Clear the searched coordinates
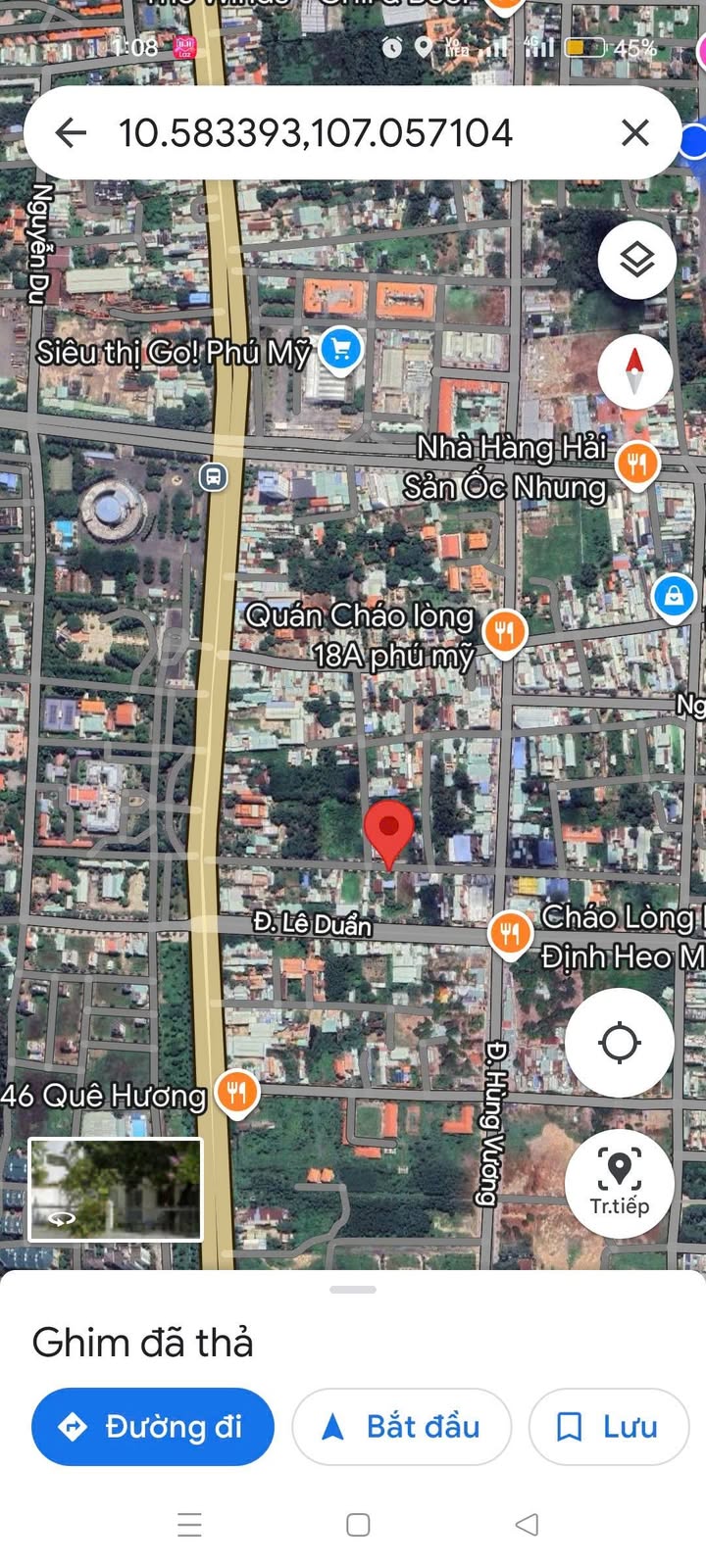 tap(635, 133)
